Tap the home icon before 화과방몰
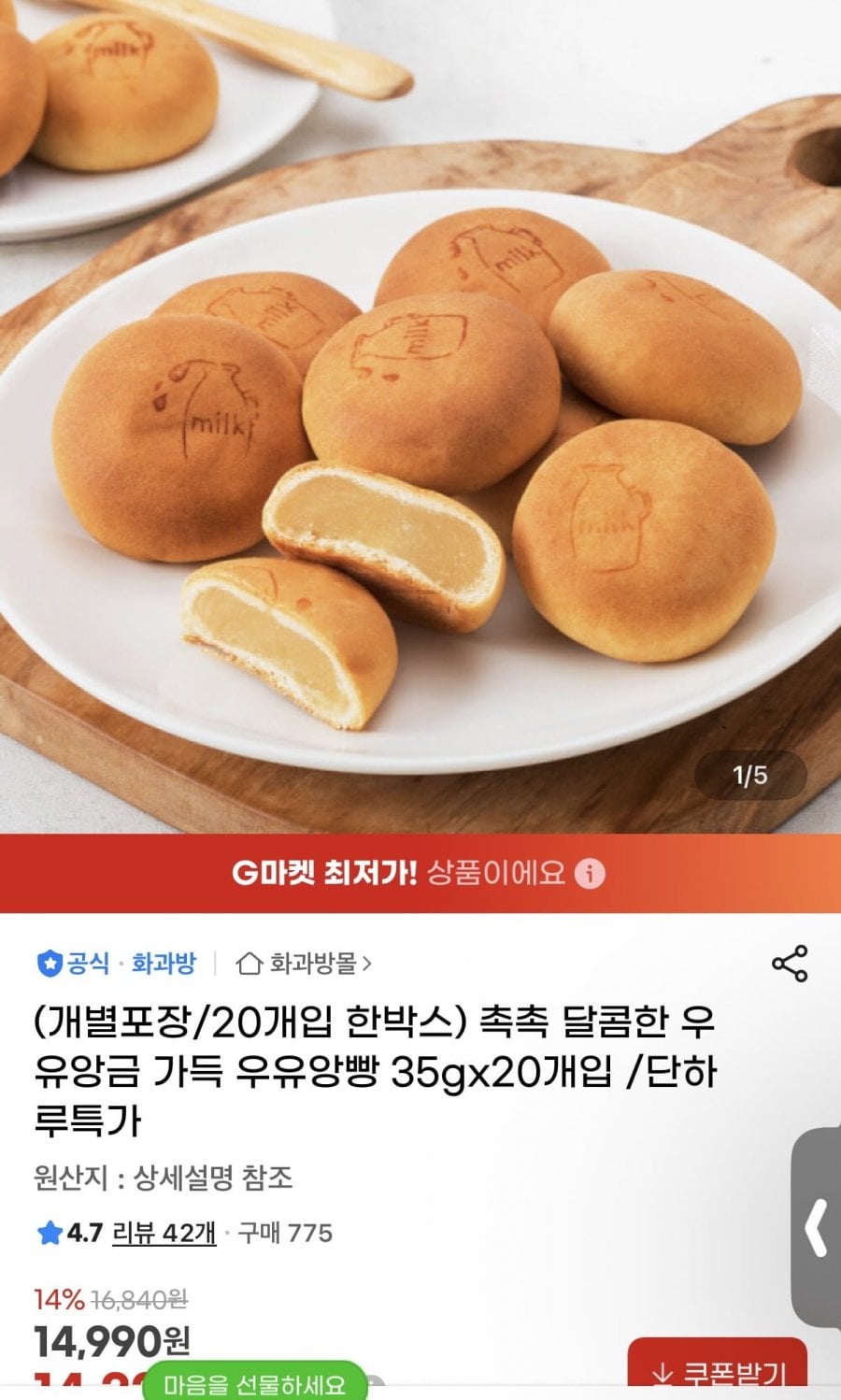 tap(249, 963)
